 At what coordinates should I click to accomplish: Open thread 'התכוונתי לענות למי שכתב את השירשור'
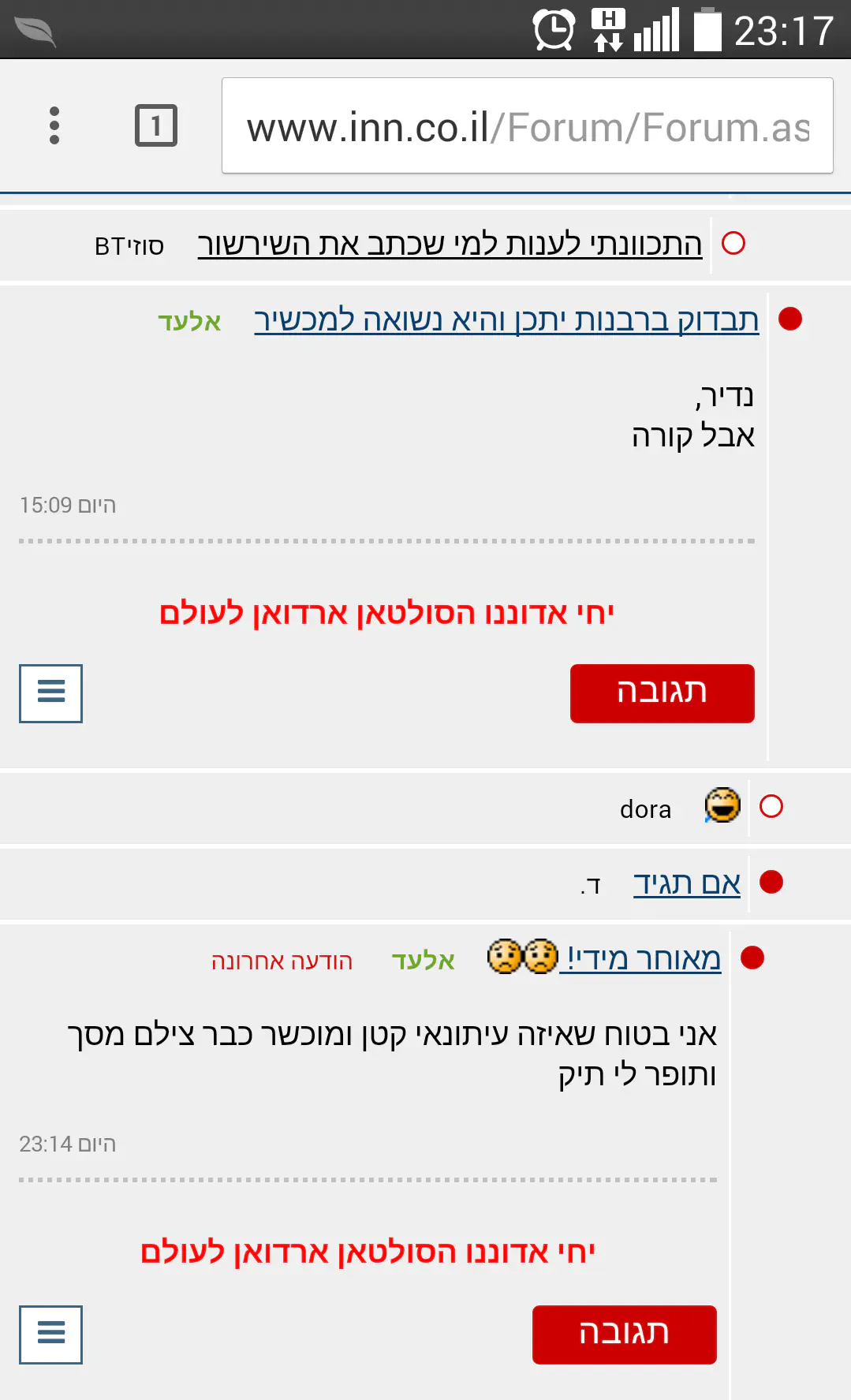coord(450,245)
